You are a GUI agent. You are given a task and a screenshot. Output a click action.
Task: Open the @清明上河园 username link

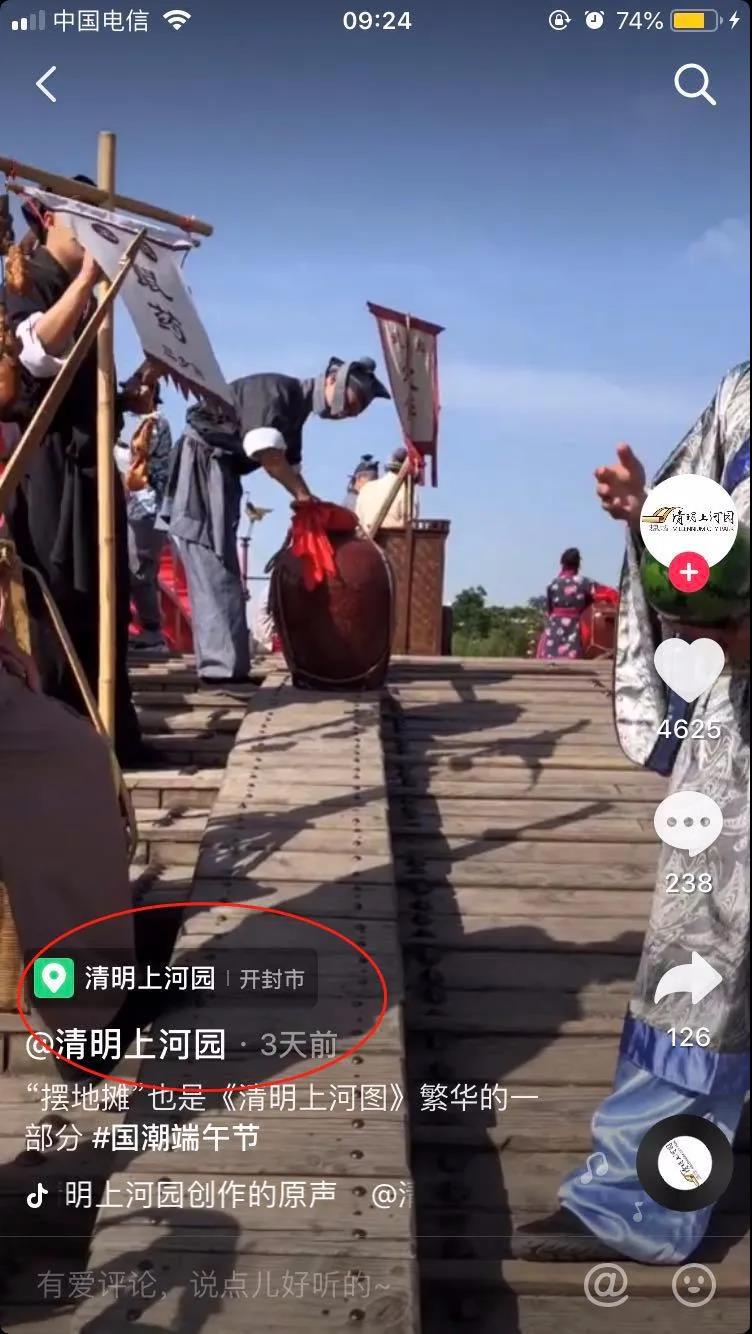[x=126, y=1045]
